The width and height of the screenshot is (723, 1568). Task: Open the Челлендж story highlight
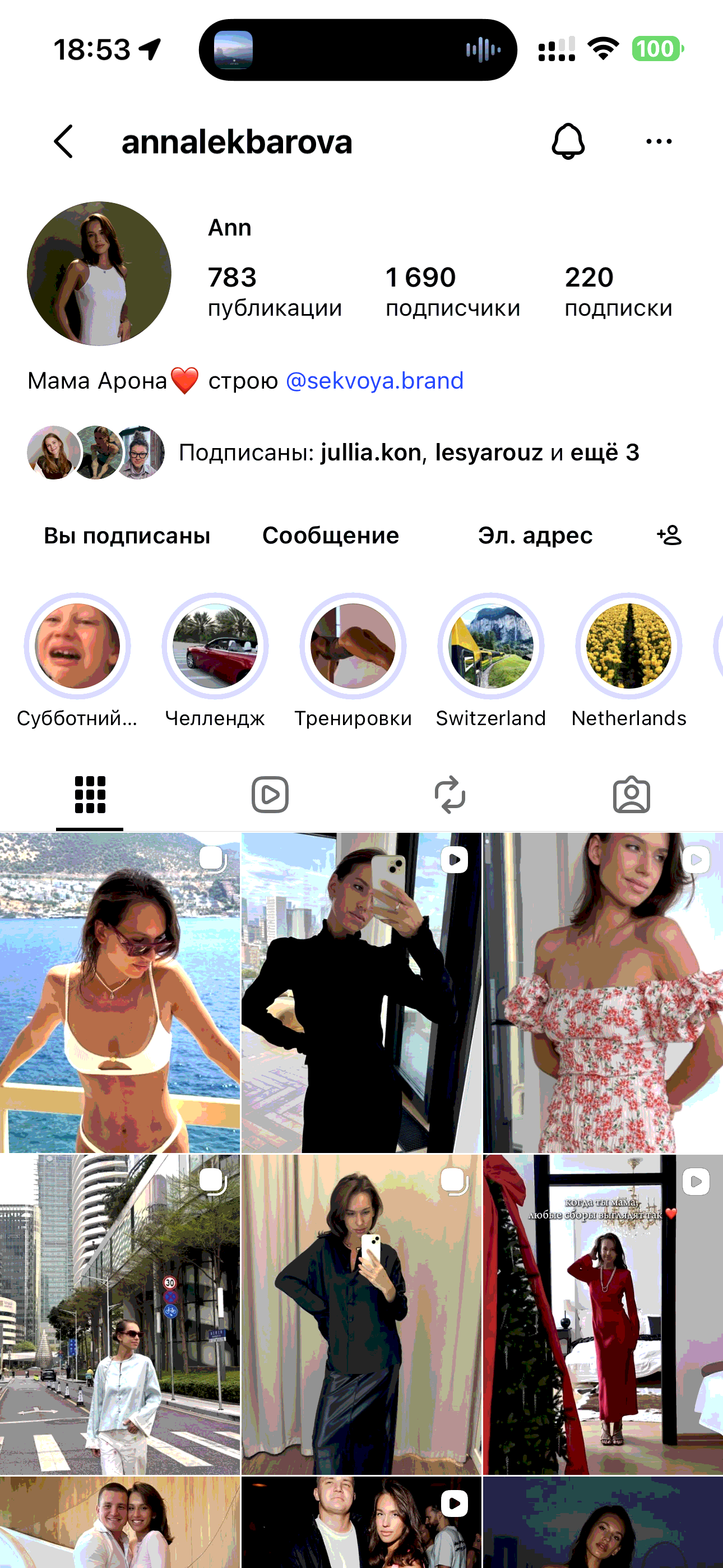215,661
